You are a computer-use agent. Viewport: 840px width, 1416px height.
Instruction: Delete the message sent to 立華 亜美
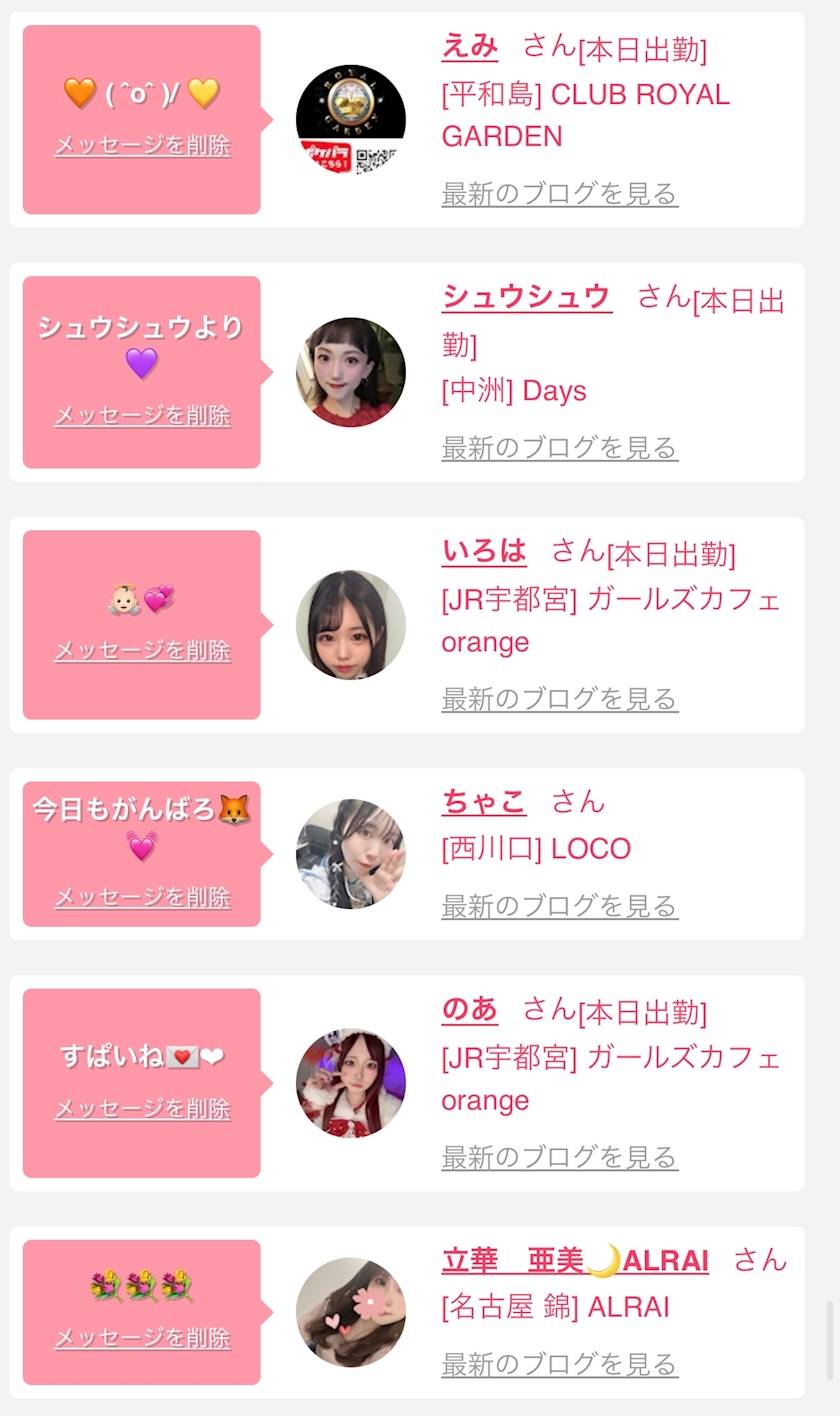point(142,1338)
